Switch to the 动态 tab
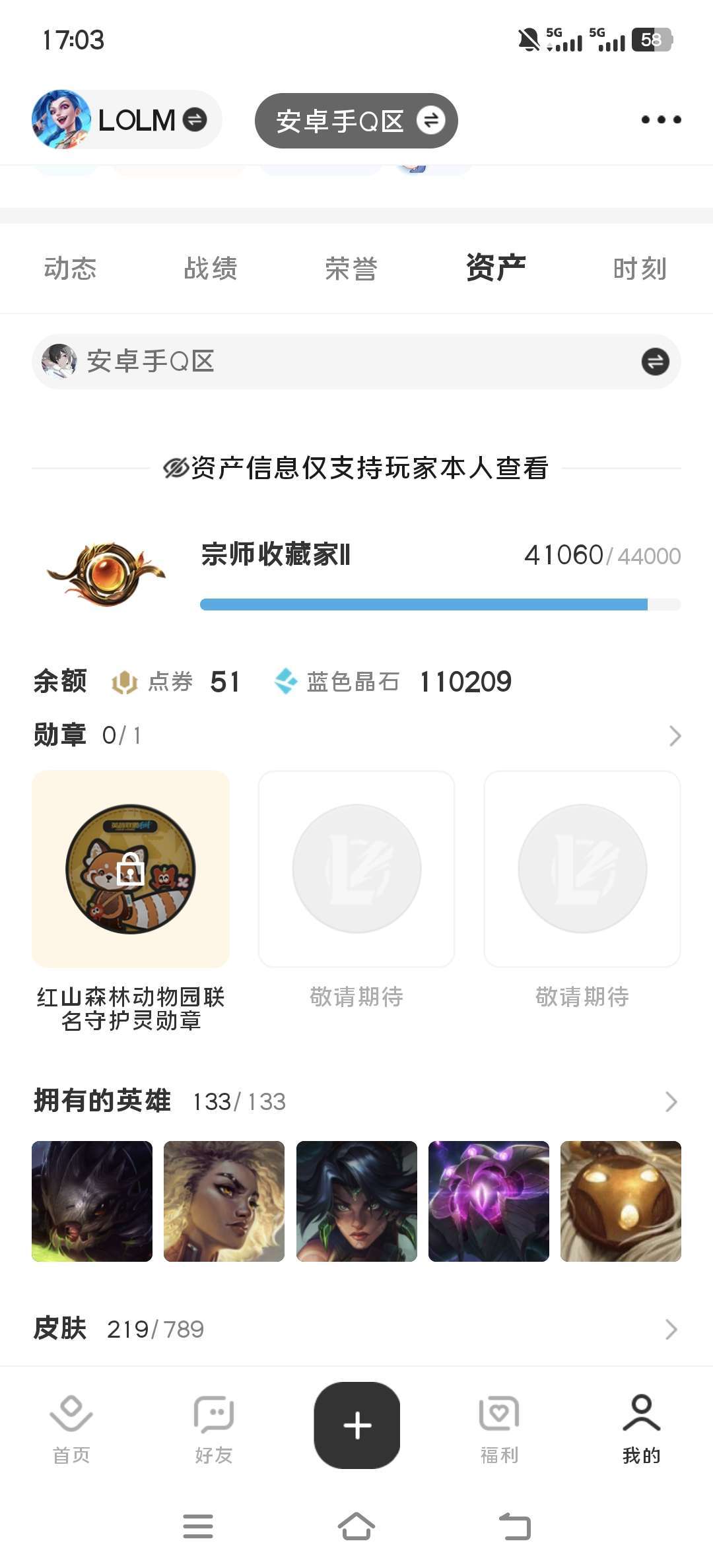 pyautogui.click(x=70, y=269)
